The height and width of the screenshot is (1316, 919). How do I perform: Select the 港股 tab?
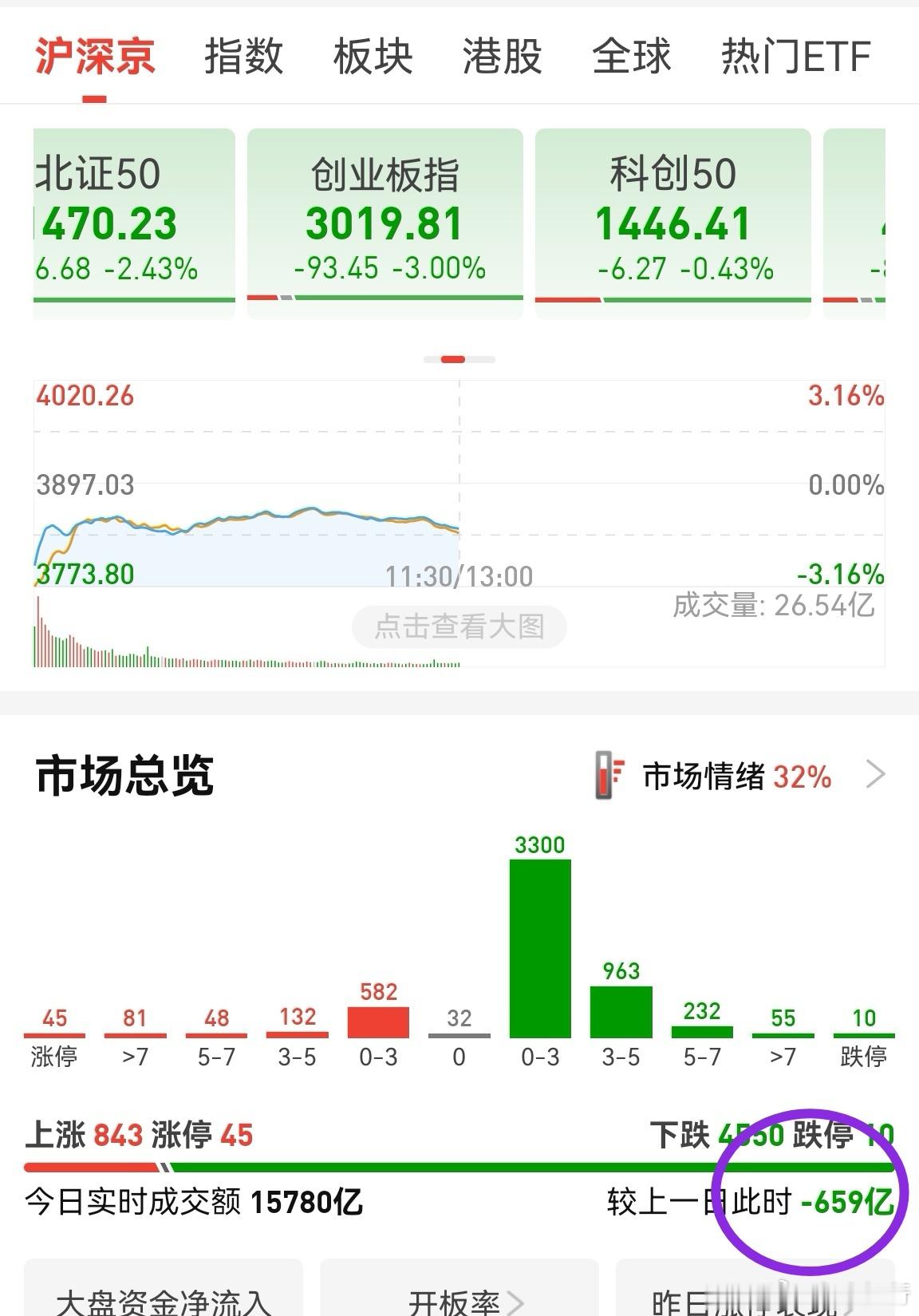(x=503, y=57)
